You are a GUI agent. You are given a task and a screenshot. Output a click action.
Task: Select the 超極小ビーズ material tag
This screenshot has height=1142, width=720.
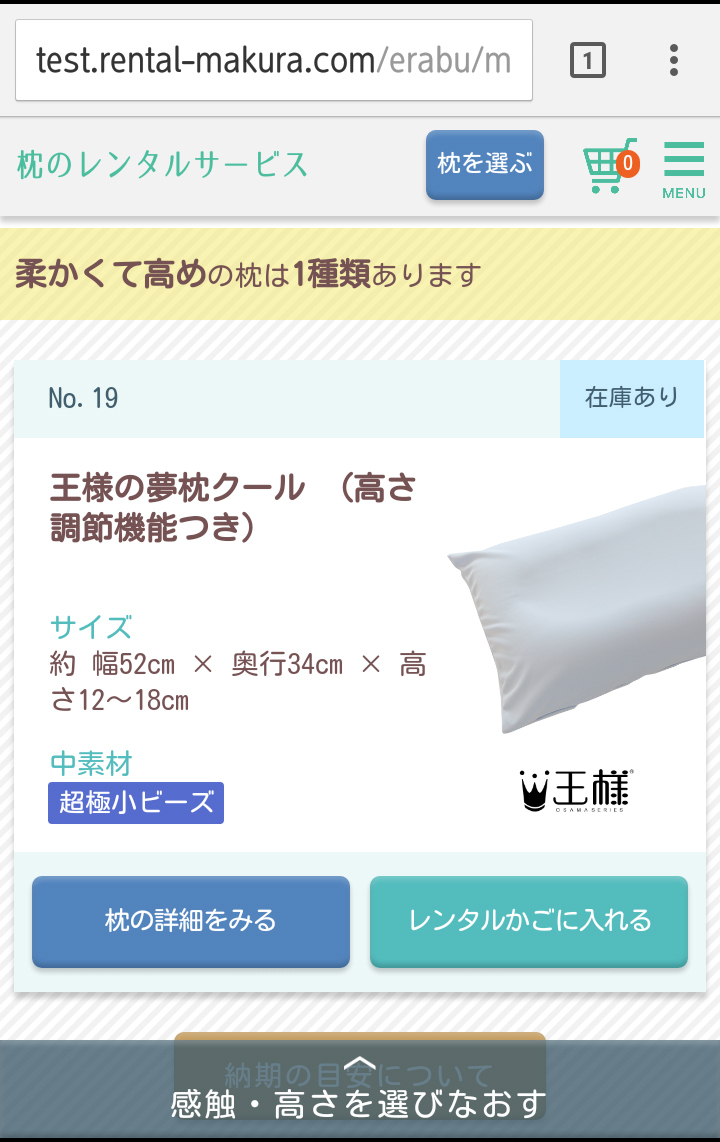[x=135, y=803]
